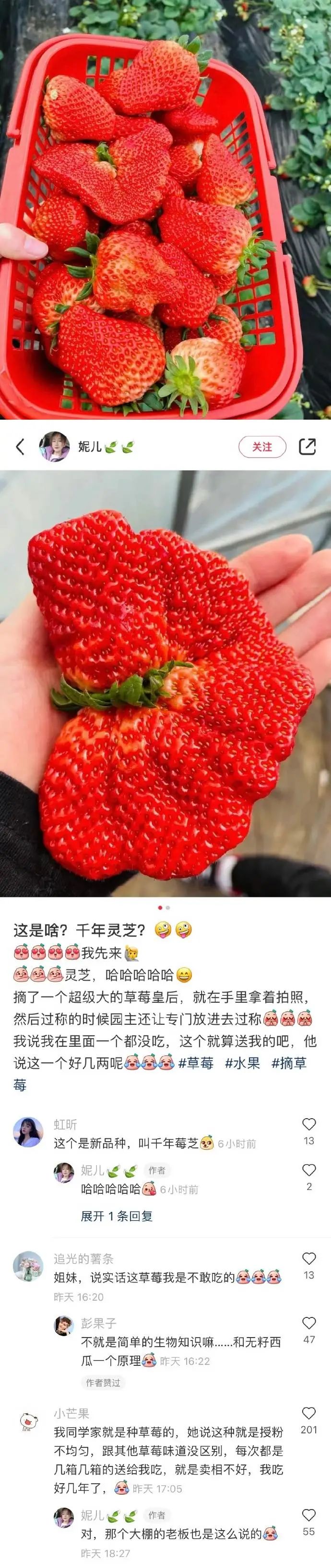Open 追光的薯条's profile avatar
This screenshot has width=331, height=1568.
click(x=28, y=1266)
